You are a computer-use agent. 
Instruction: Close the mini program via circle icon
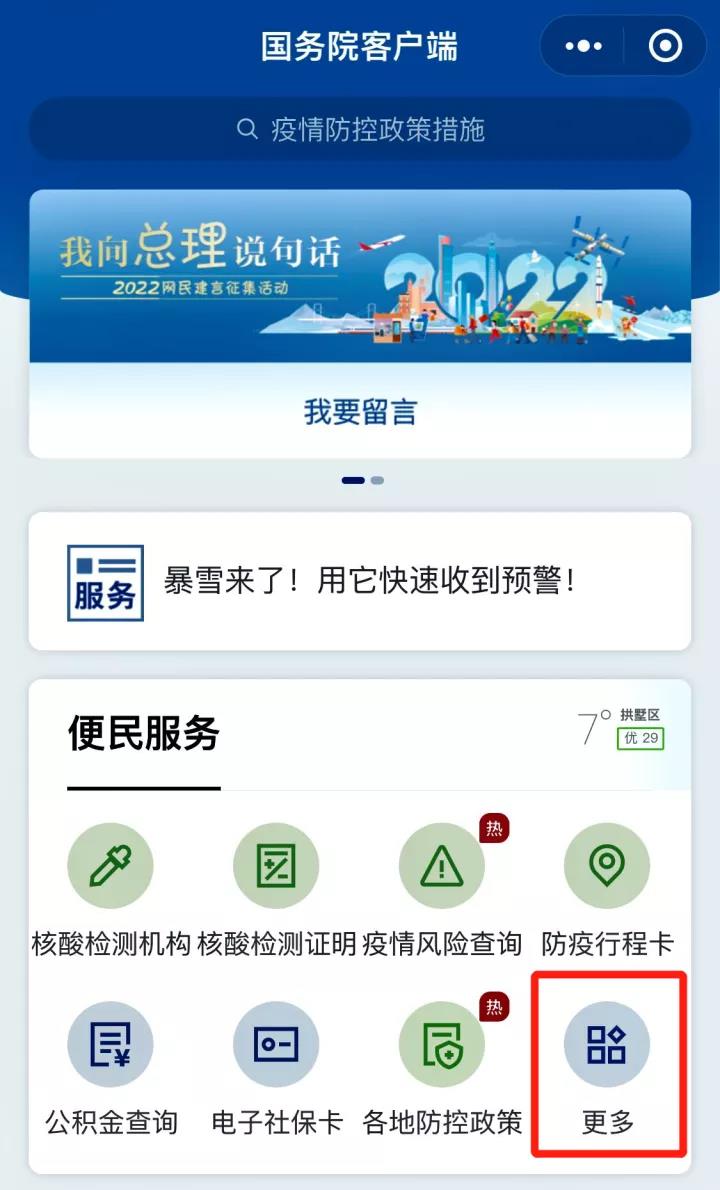tap(665, 46)
